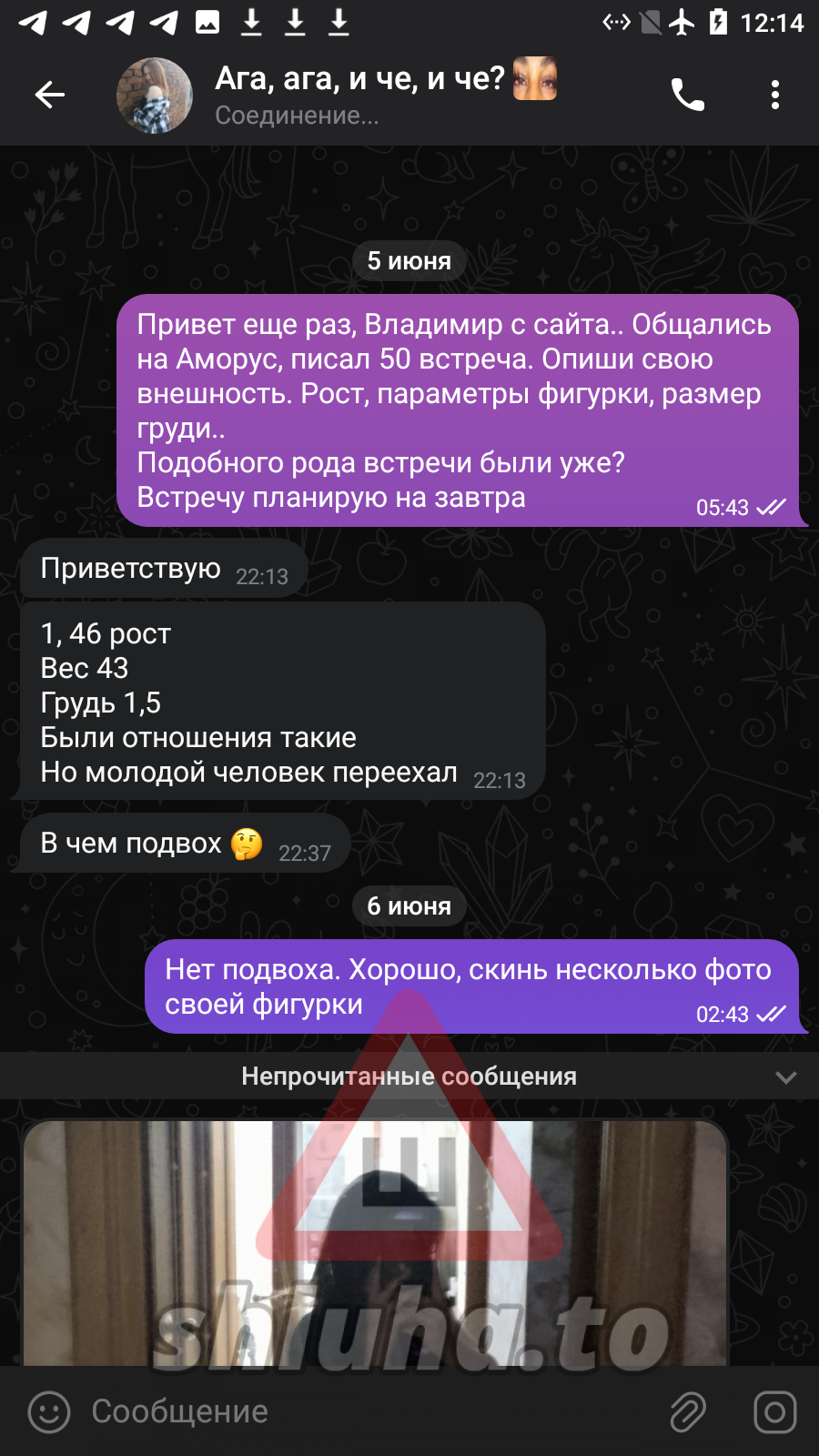Tap the Сообщение message input field
The image size is (819, 1456).
coord(364,1411)
